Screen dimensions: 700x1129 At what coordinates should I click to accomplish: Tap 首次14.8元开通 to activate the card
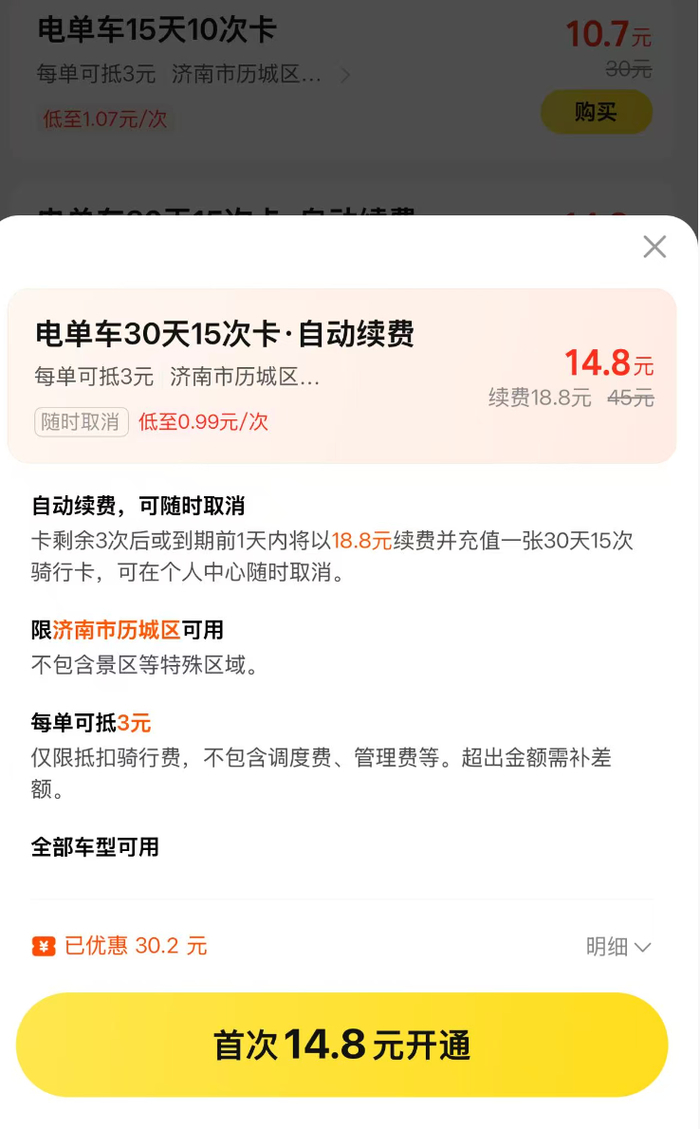(x=342, y=1045)
